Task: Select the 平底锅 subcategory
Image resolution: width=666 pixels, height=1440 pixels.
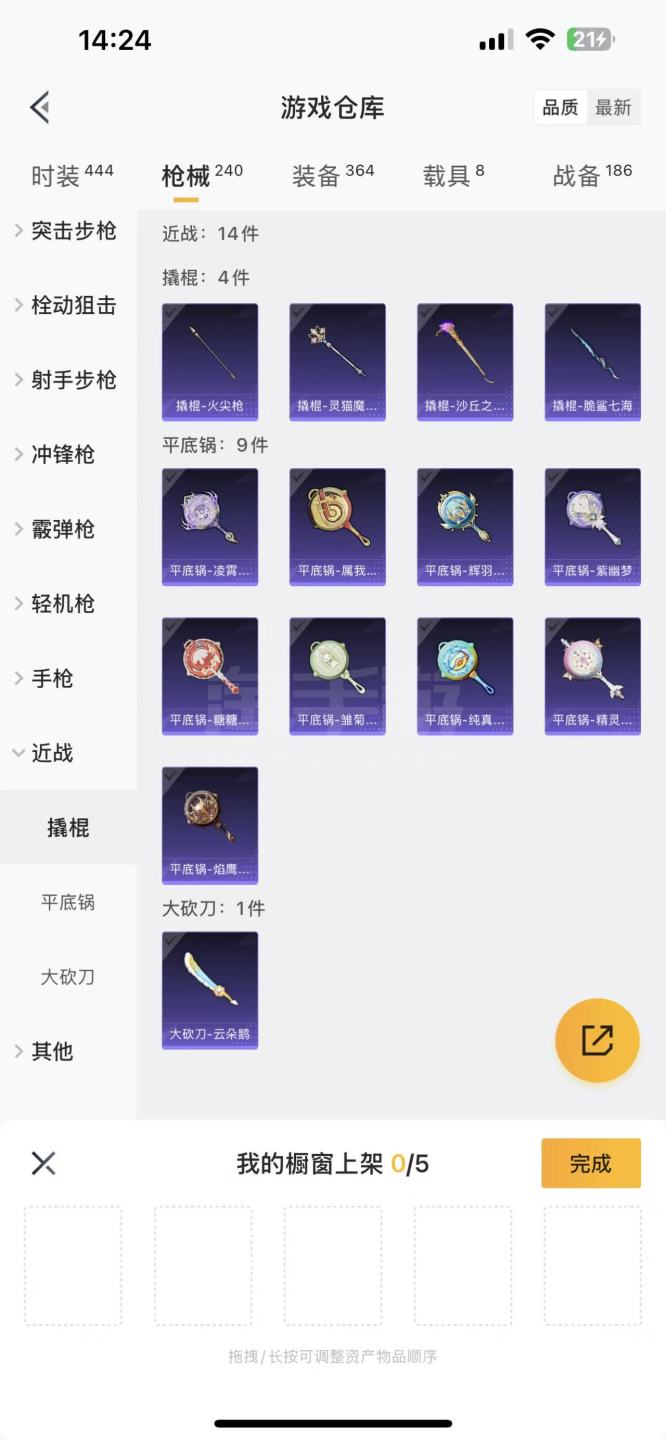Action: point(68,902)
